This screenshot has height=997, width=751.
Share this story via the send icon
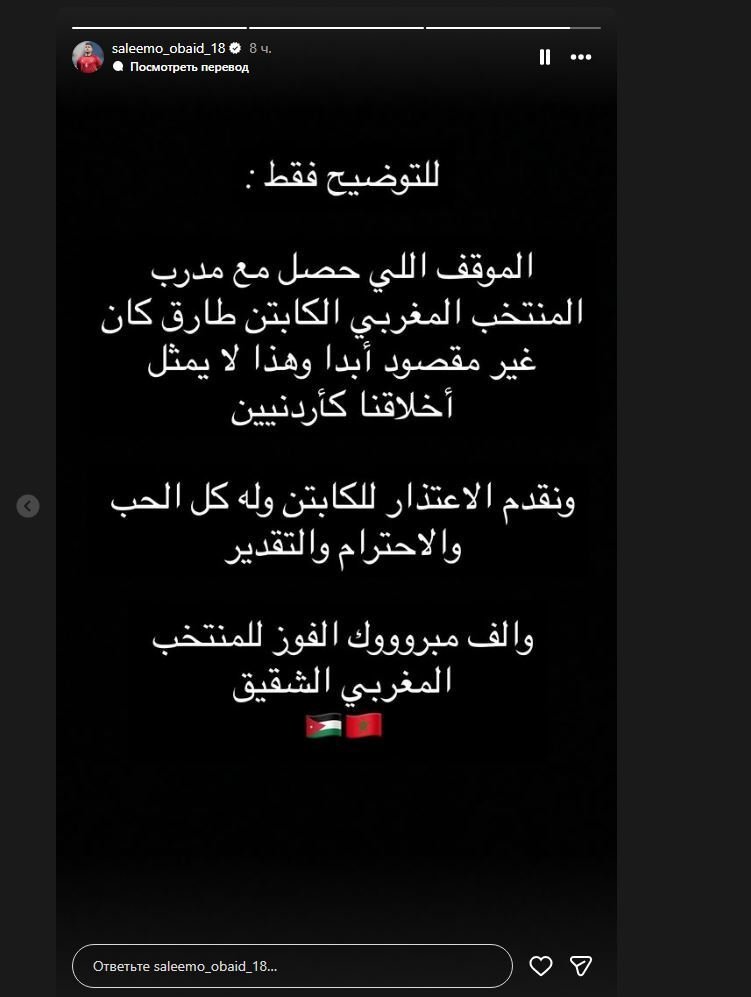(581, 966)
